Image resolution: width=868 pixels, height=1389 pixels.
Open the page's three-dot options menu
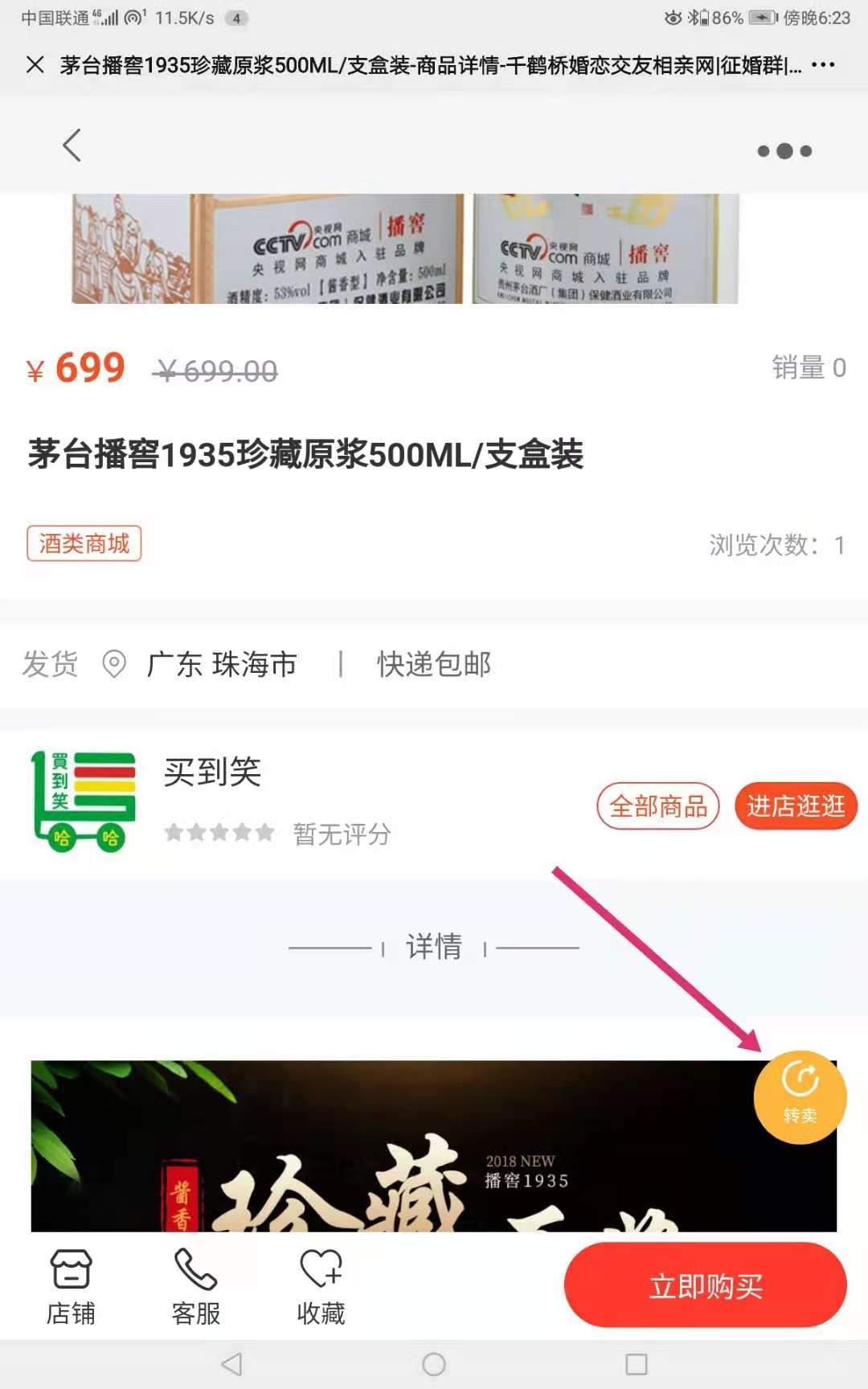[784, 150]
